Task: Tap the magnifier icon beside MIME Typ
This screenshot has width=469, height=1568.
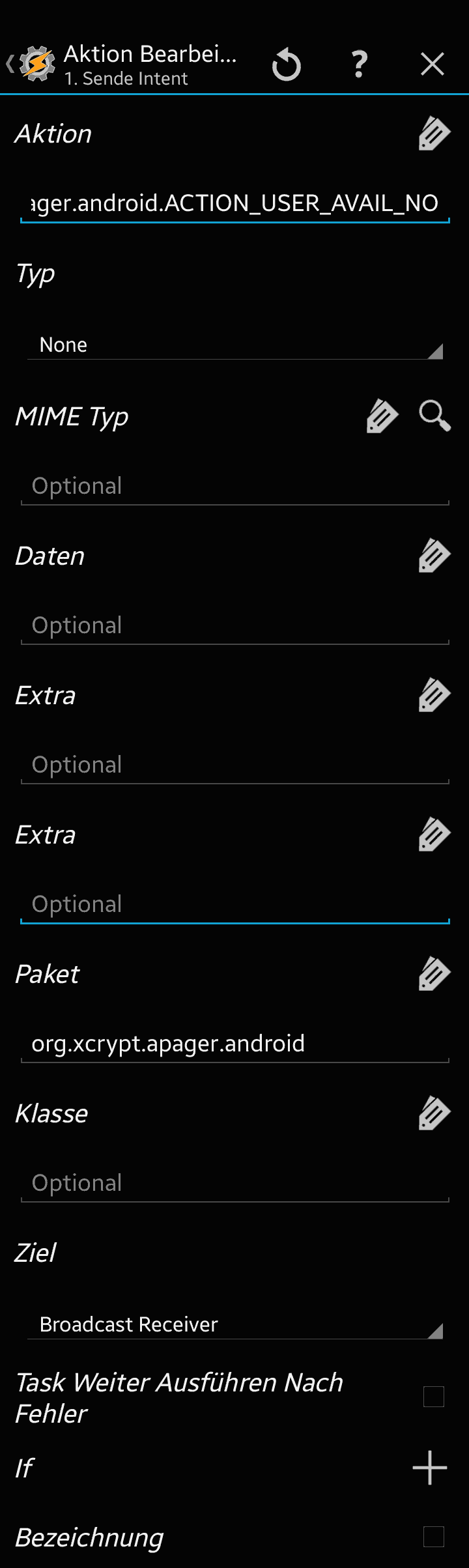Action: point(434,416)
